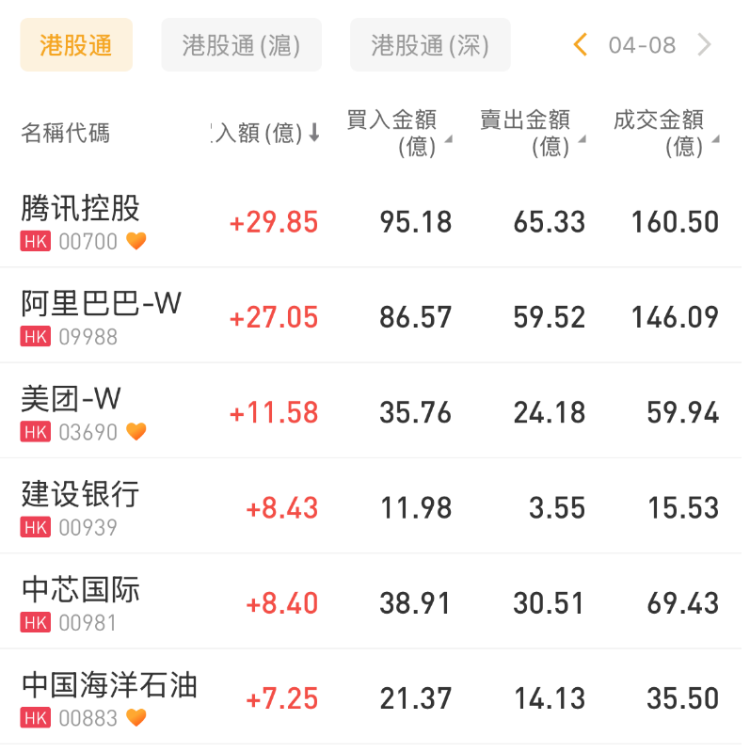Go to the previous date arrow
The height and width of the screenshot is (752, 750).
tap(580, 45)
